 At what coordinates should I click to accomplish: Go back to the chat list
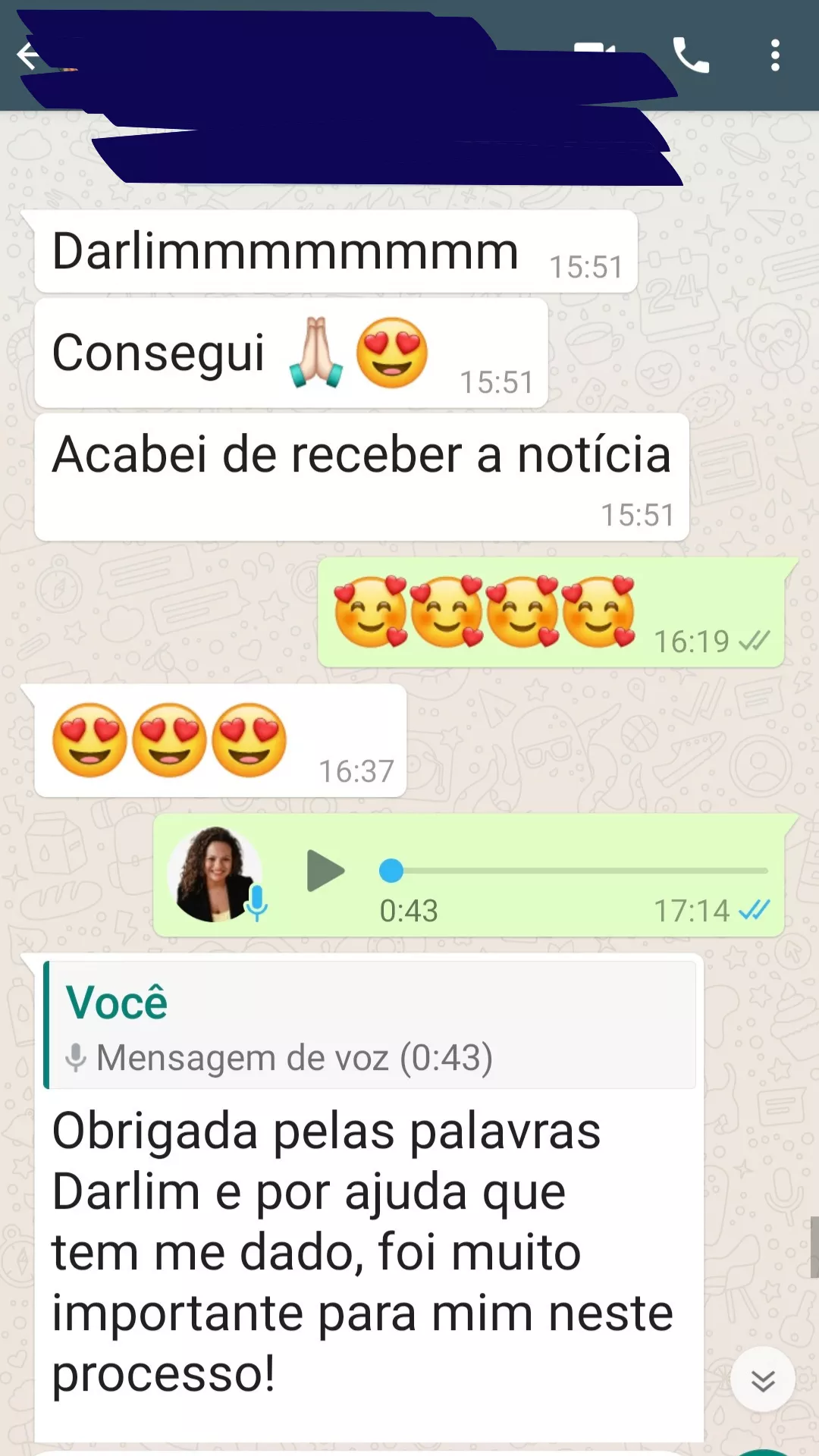29,55
